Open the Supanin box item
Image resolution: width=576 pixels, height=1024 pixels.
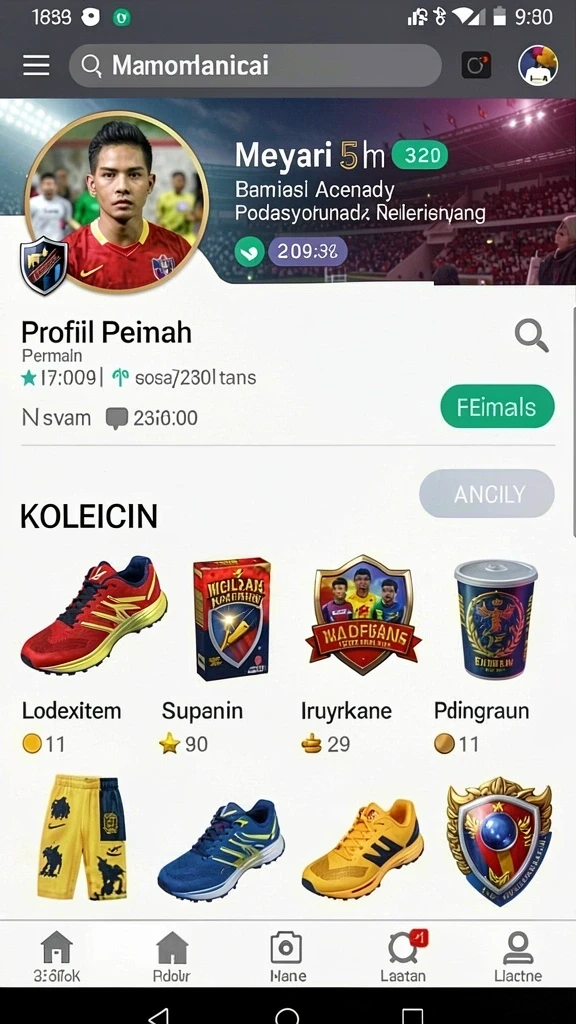point(232,618)
